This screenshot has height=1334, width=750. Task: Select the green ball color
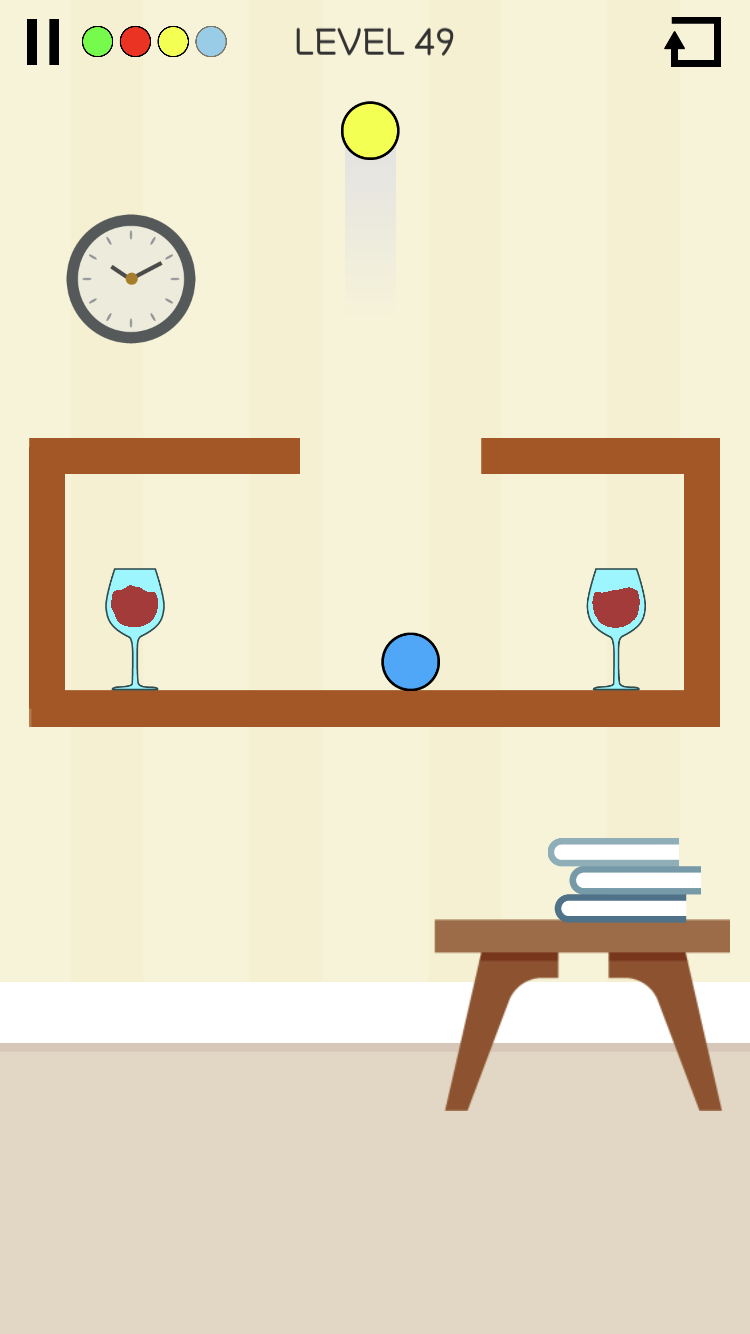(x=97, y=42)
